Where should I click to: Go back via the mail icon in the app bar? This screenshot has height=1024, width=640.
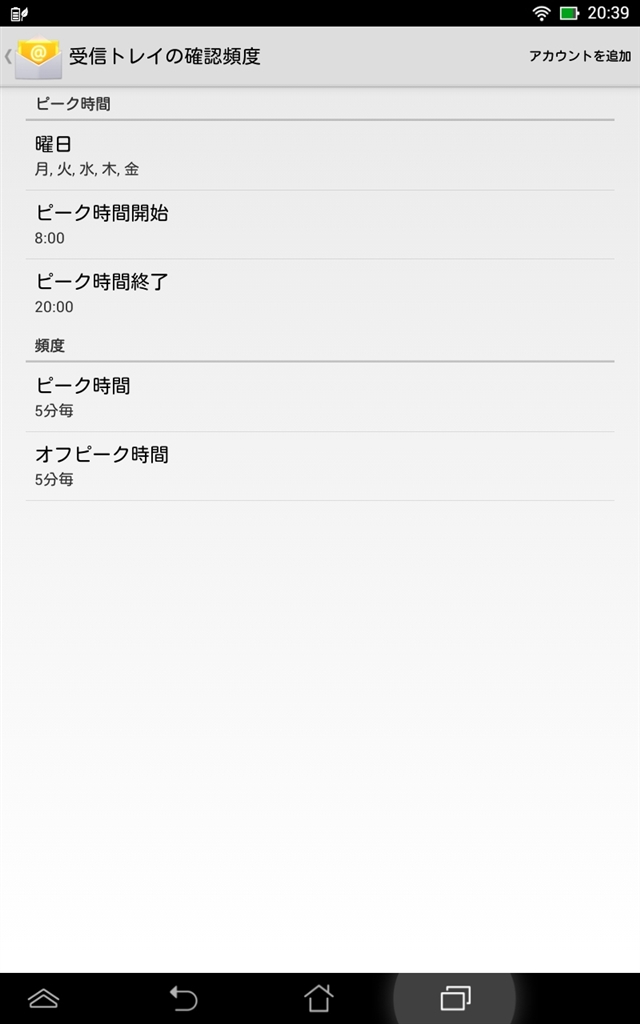36,56
